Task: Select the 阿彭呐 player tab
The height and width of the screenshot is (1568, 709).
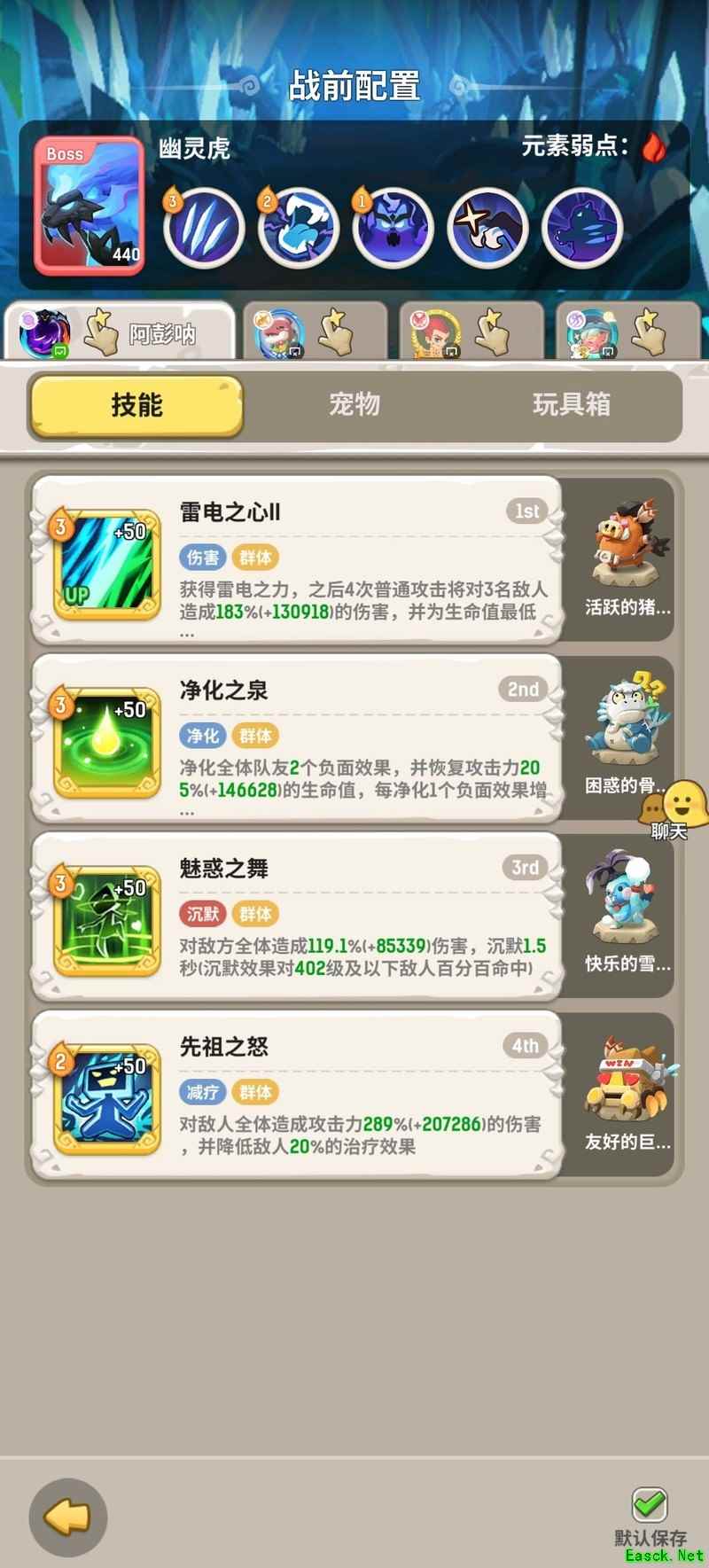Action: (120, 332)
